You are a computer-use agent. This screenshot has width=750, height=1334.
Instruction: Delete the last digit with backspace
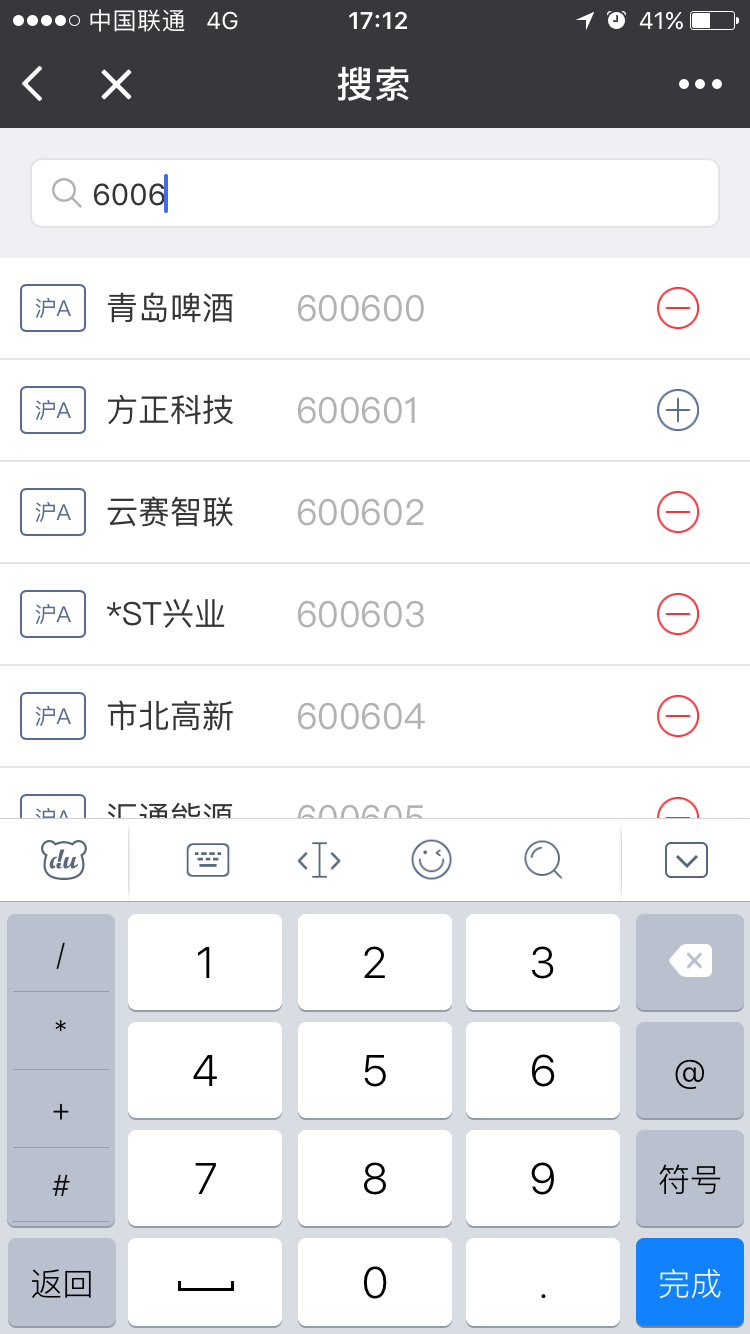690,962
